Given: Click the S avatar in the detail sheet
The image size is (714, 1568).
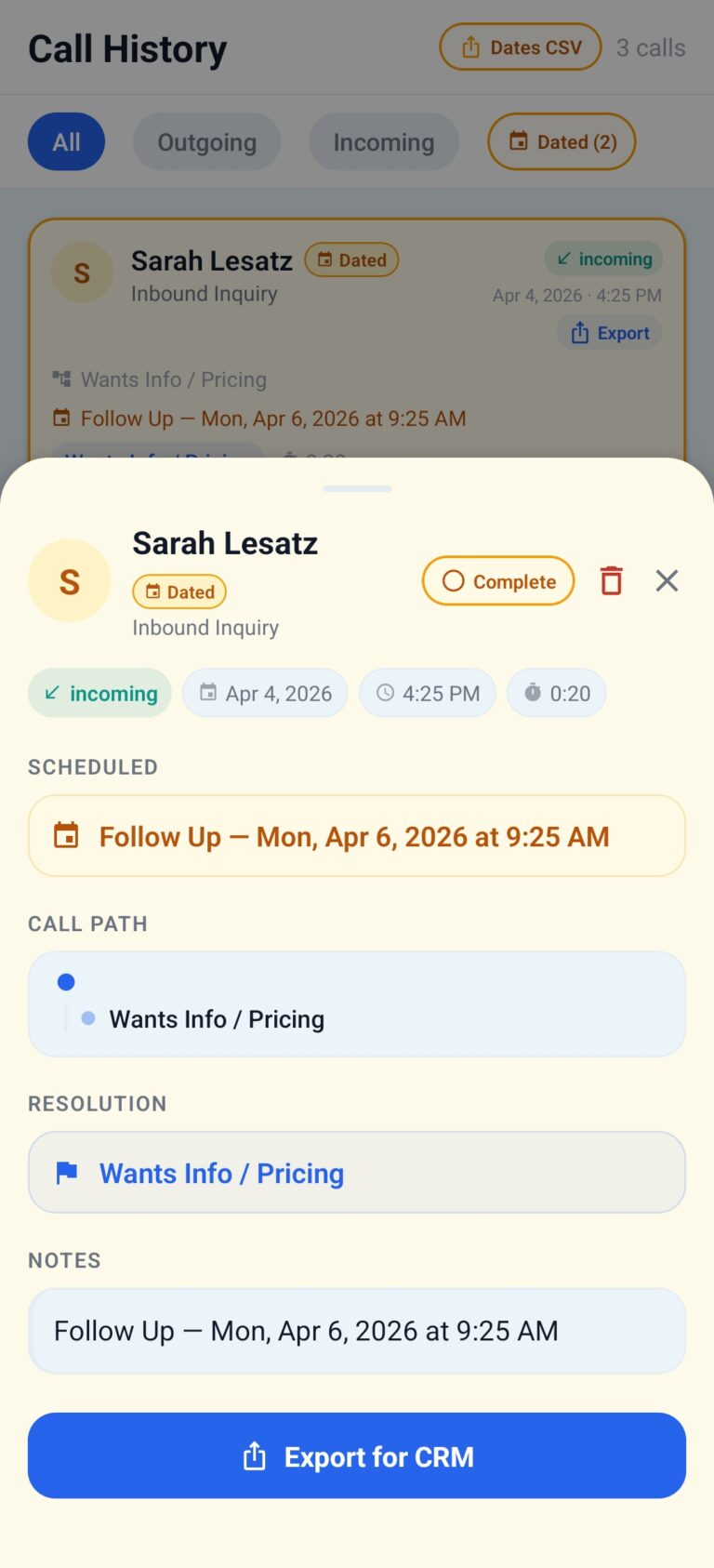Looking at the screenshot, I should coord(70,580).
